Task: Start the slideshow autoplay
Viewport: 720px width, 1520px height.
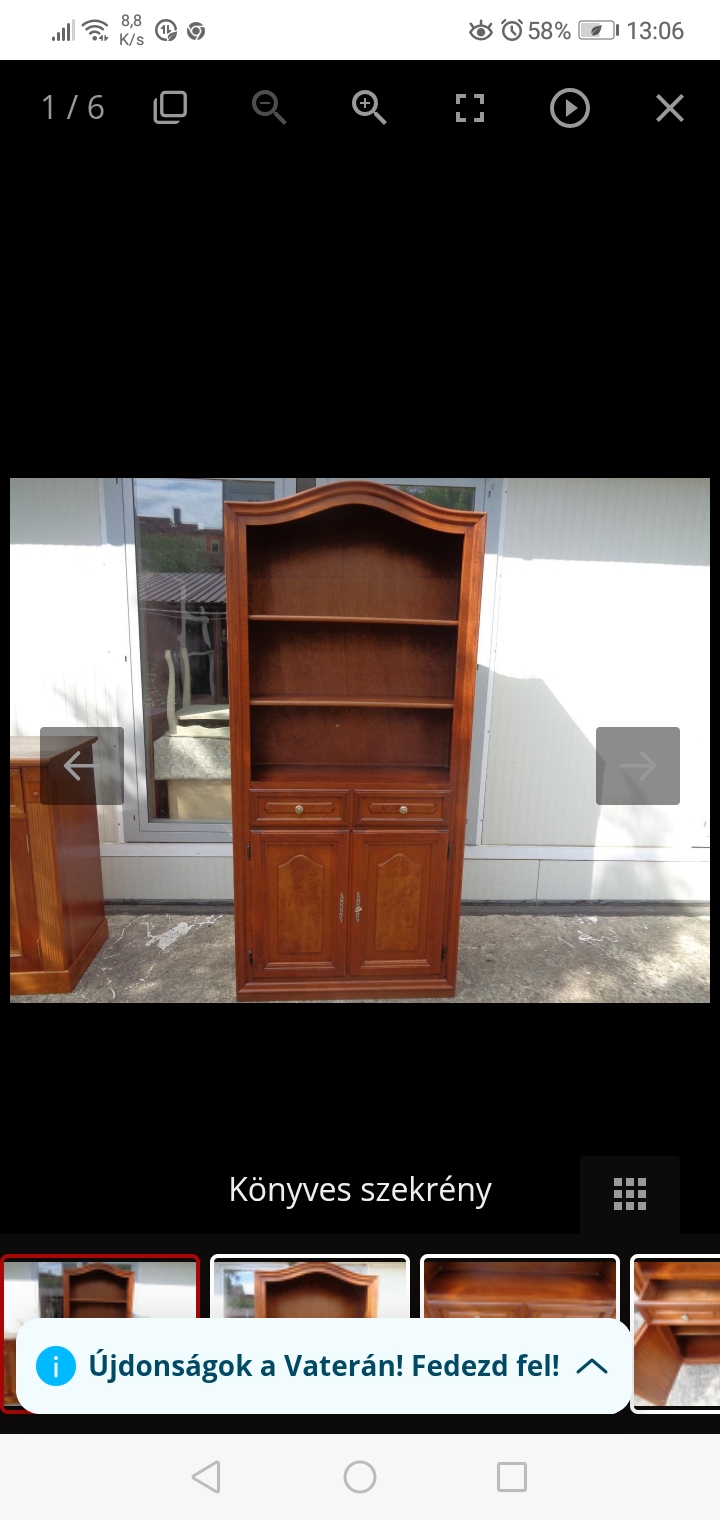Action: tap(570, 108)
